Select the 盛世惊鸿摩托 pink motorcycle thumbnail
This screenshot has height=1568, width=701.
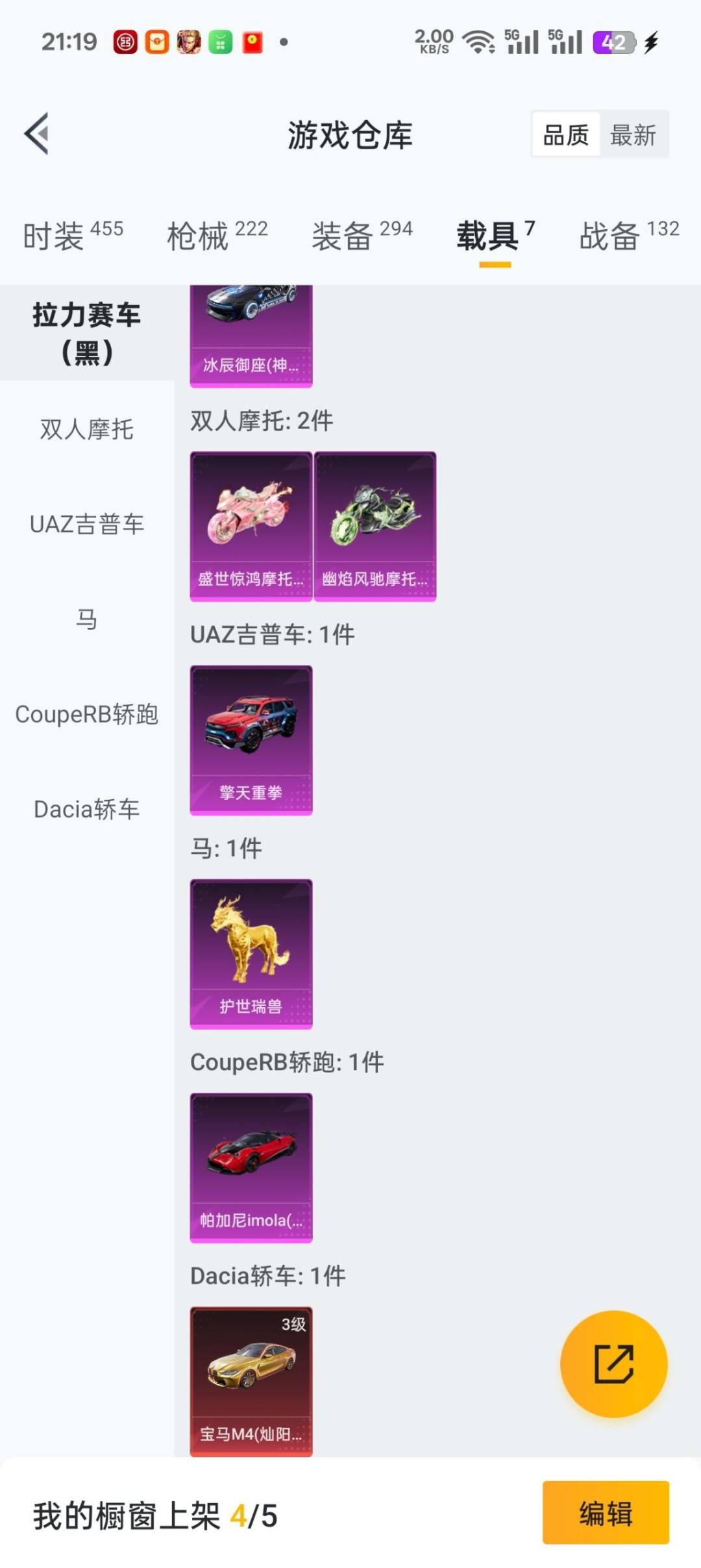[251, 523]
